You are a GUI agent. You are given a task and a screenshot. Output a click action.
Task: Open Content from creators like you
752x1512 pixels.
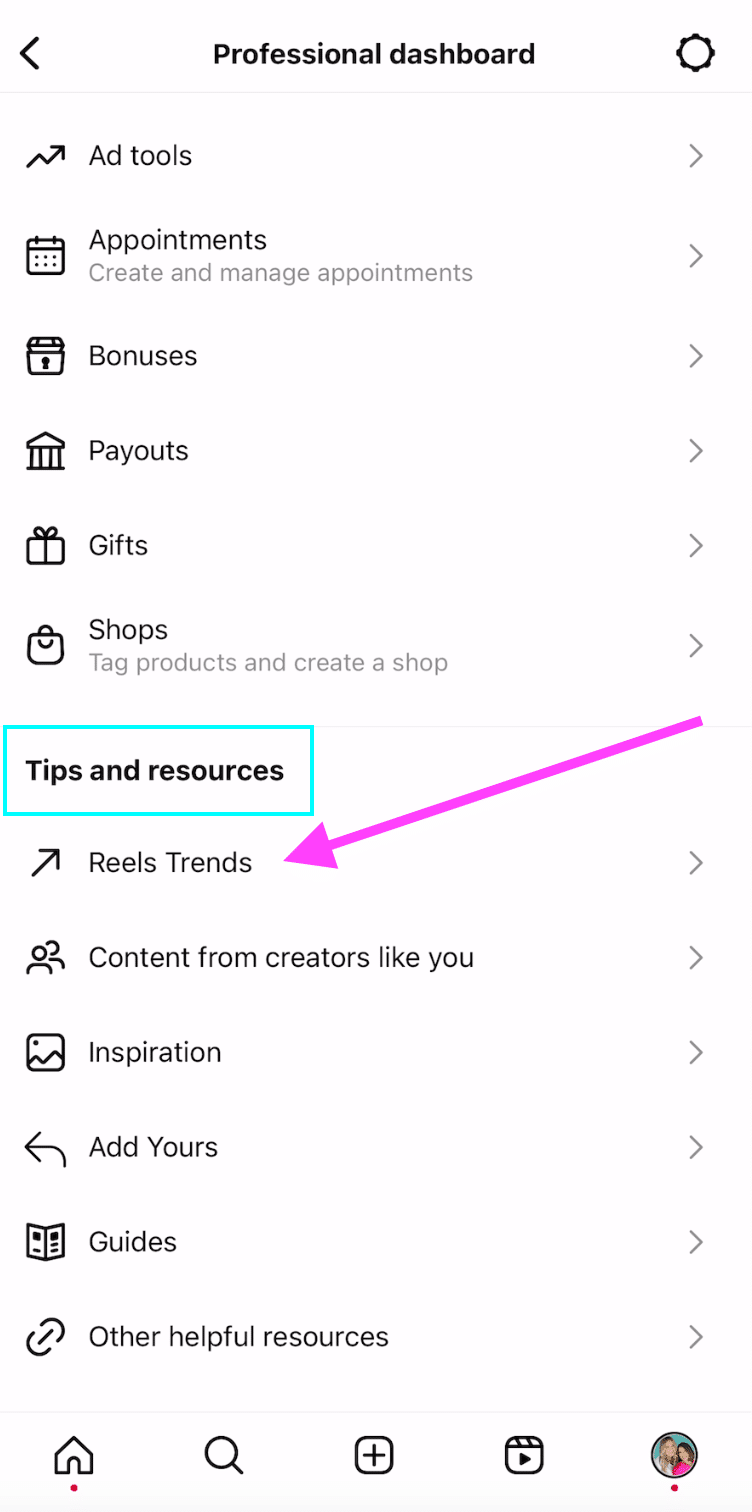[x=376, y=958]
